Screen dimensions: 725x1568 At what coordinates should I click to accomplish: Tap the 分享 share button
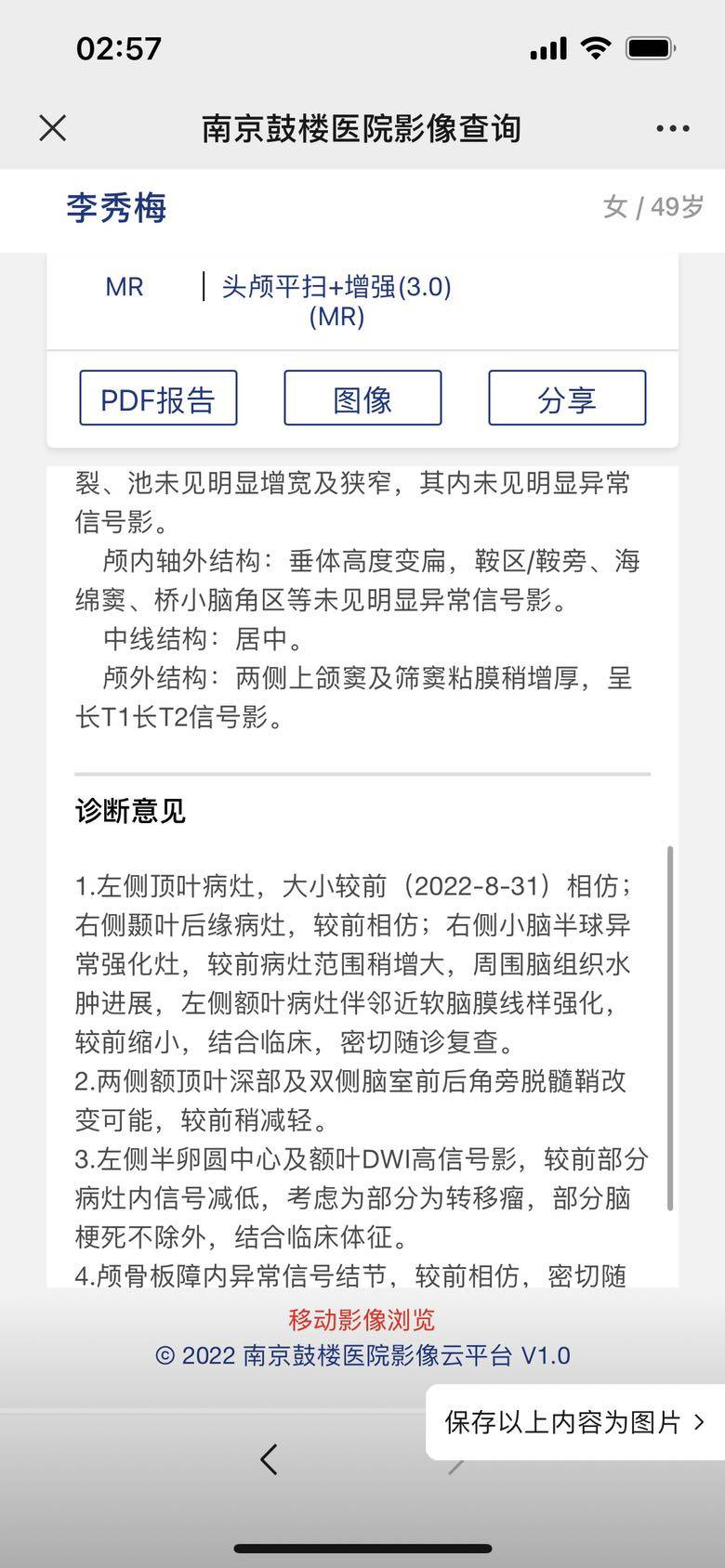(567, 399)
